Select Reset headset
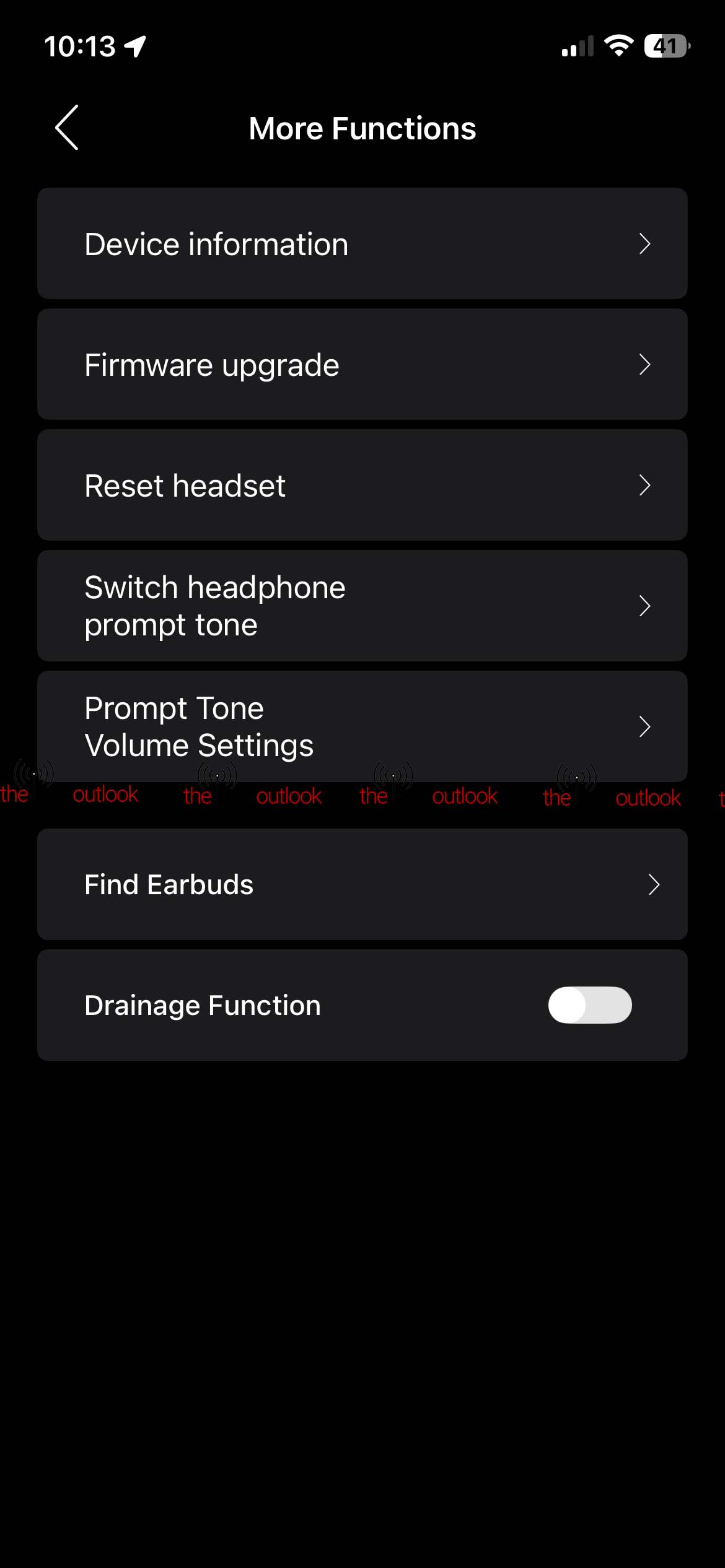 (362, 485)
